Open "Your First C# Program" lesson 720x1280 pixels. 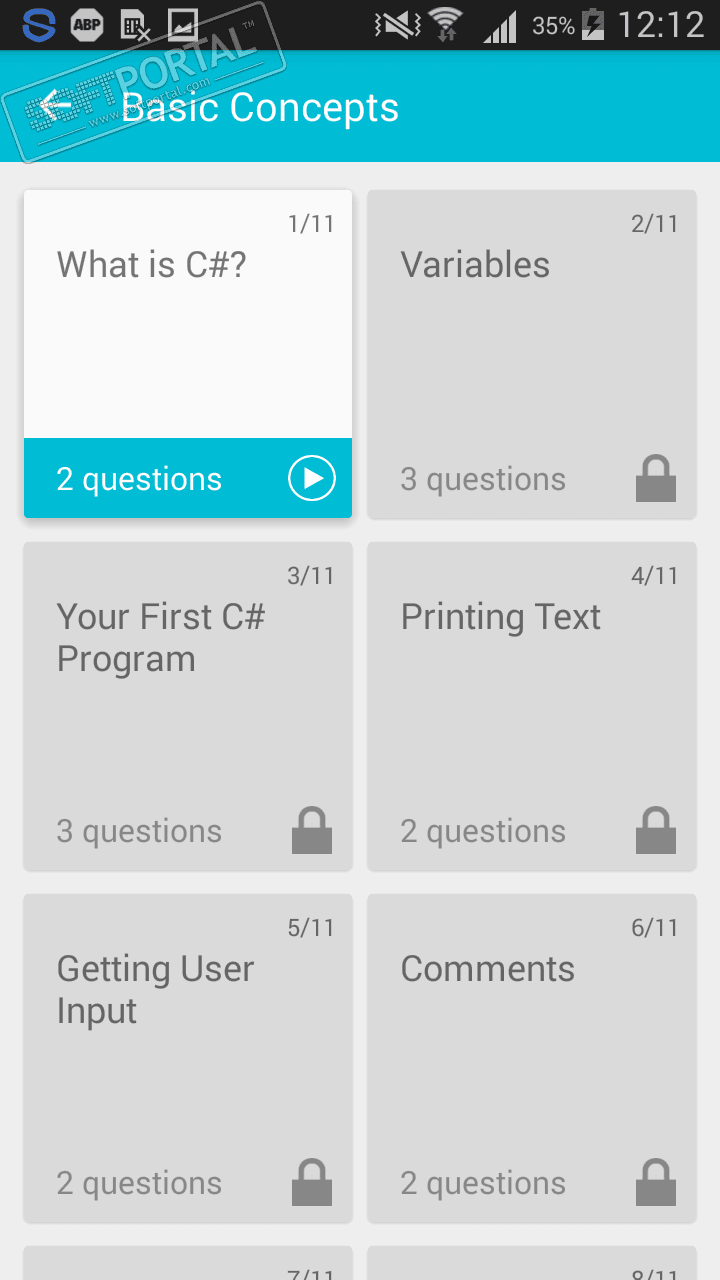188,706
